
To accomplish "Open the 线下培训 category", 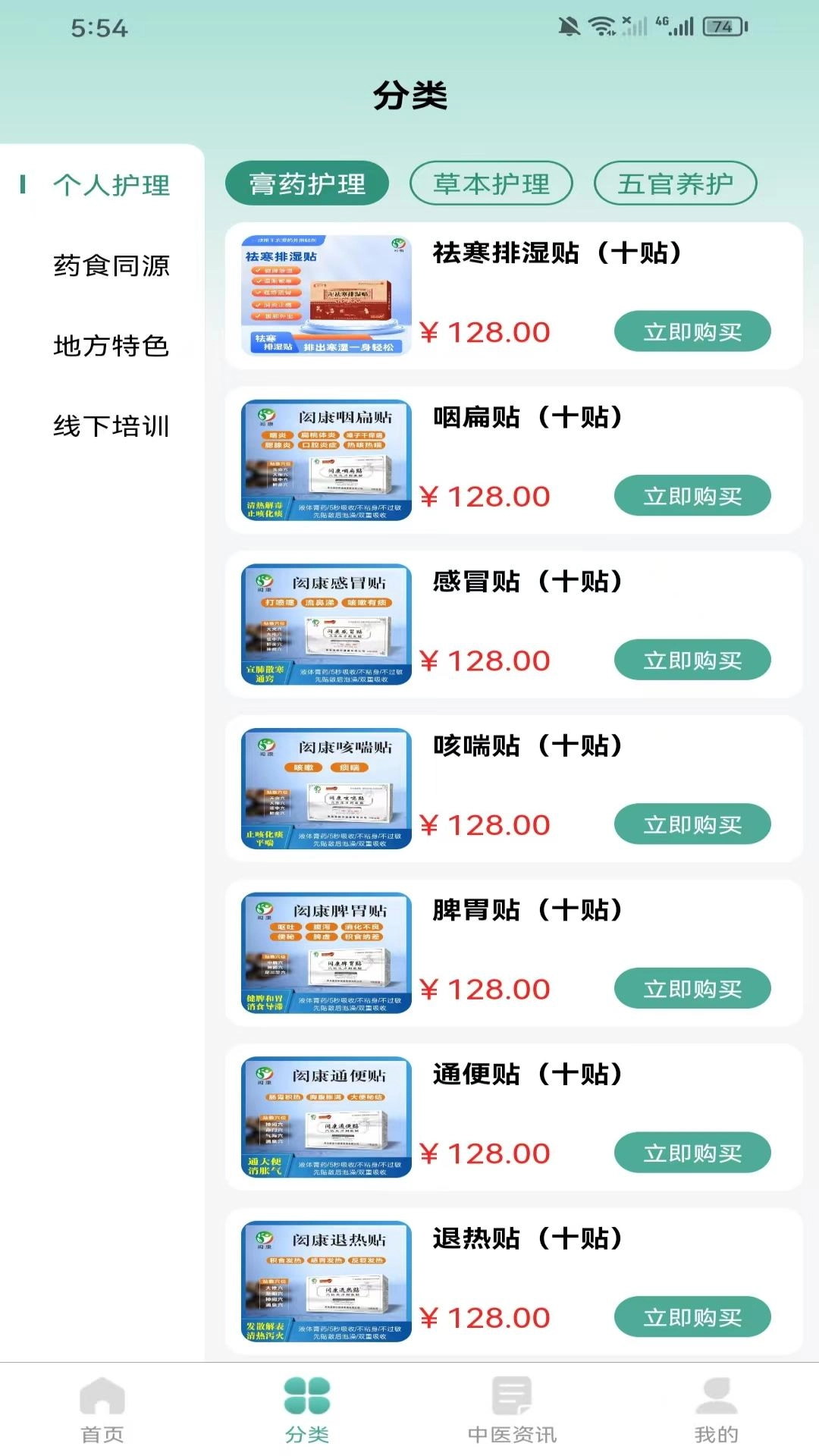I will coord(111,426).
